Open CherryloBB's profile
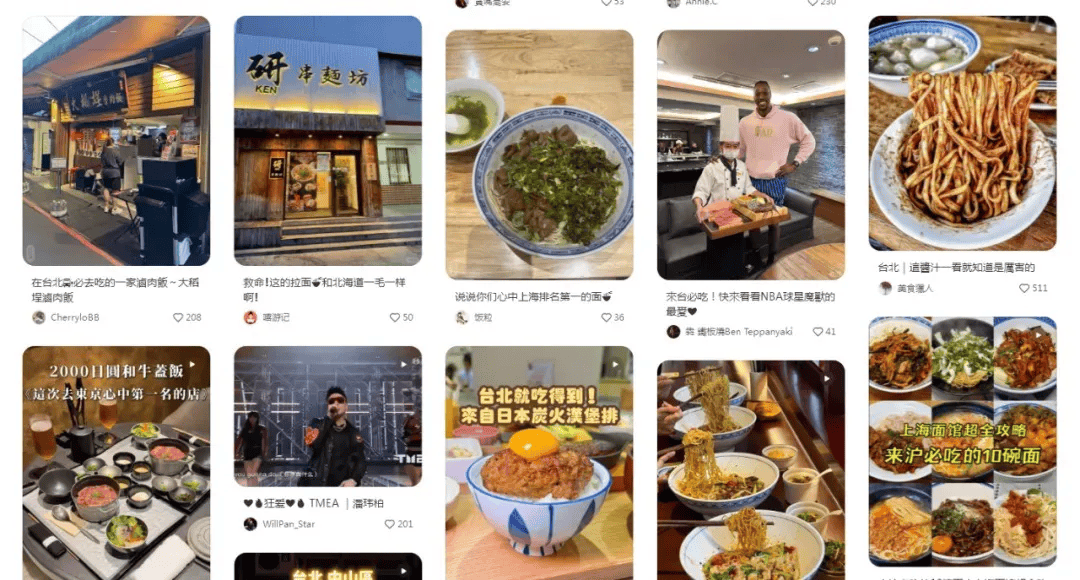 pos(66,317)
